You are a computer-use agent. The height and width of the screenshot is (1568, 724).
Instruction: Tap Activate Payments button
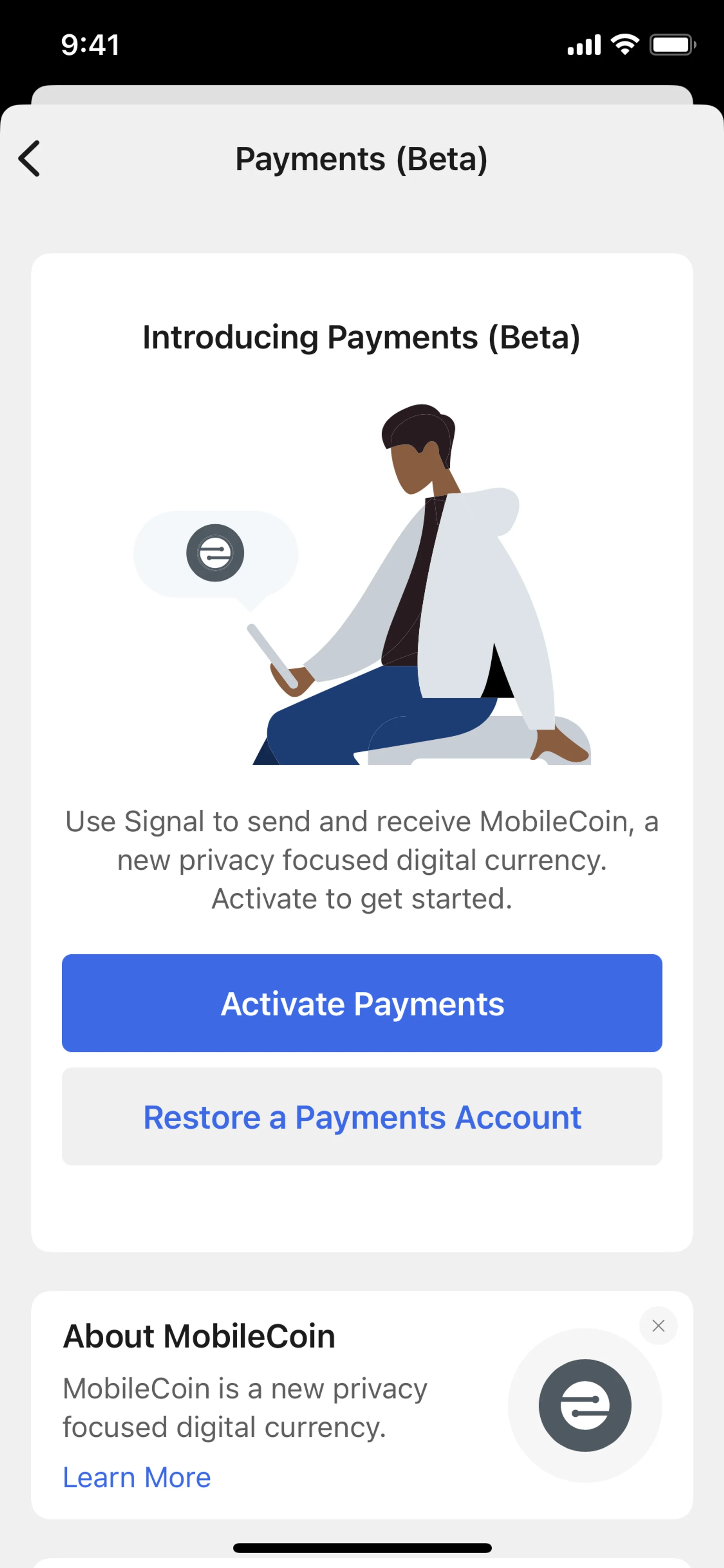click(362, 1003)
